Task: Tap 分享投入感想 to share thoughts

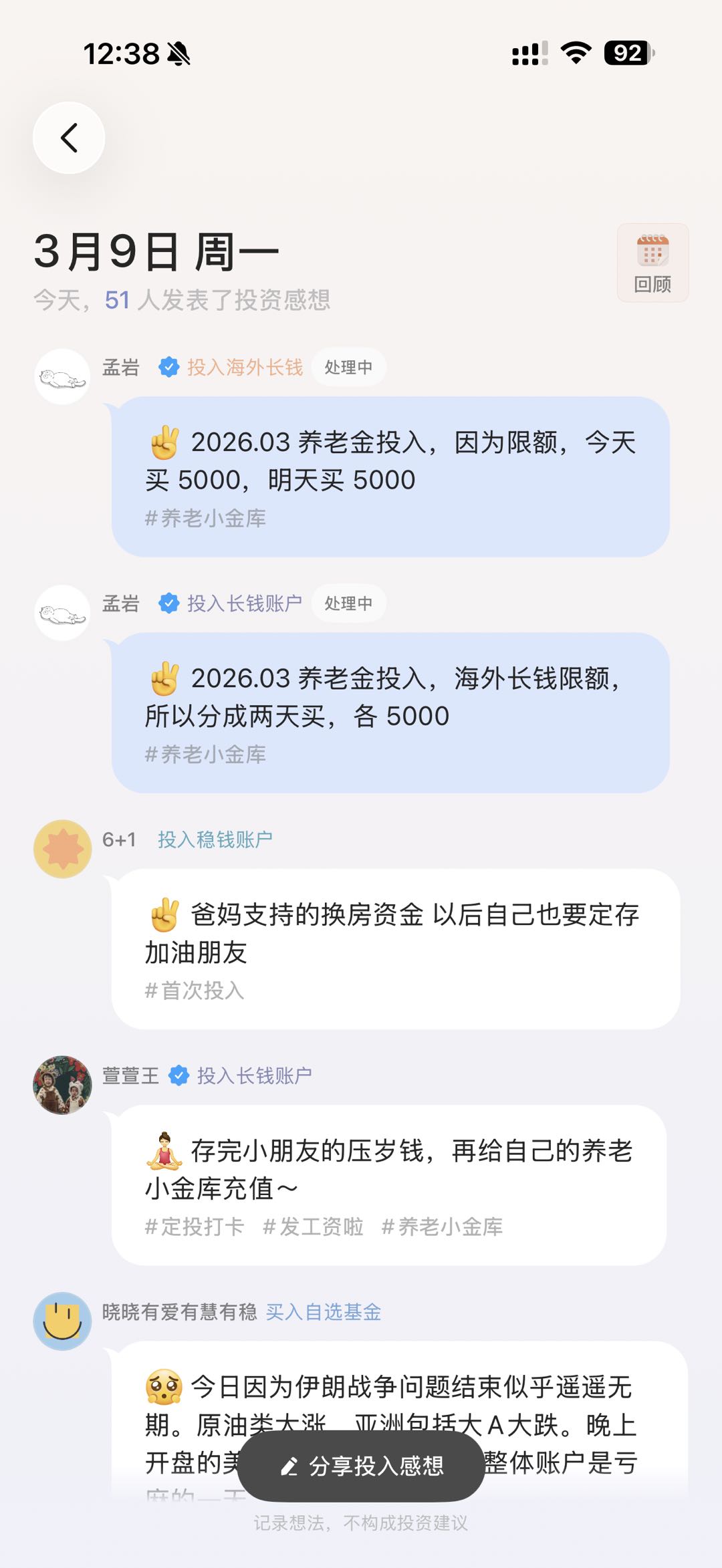Action: coord(361,1466)
